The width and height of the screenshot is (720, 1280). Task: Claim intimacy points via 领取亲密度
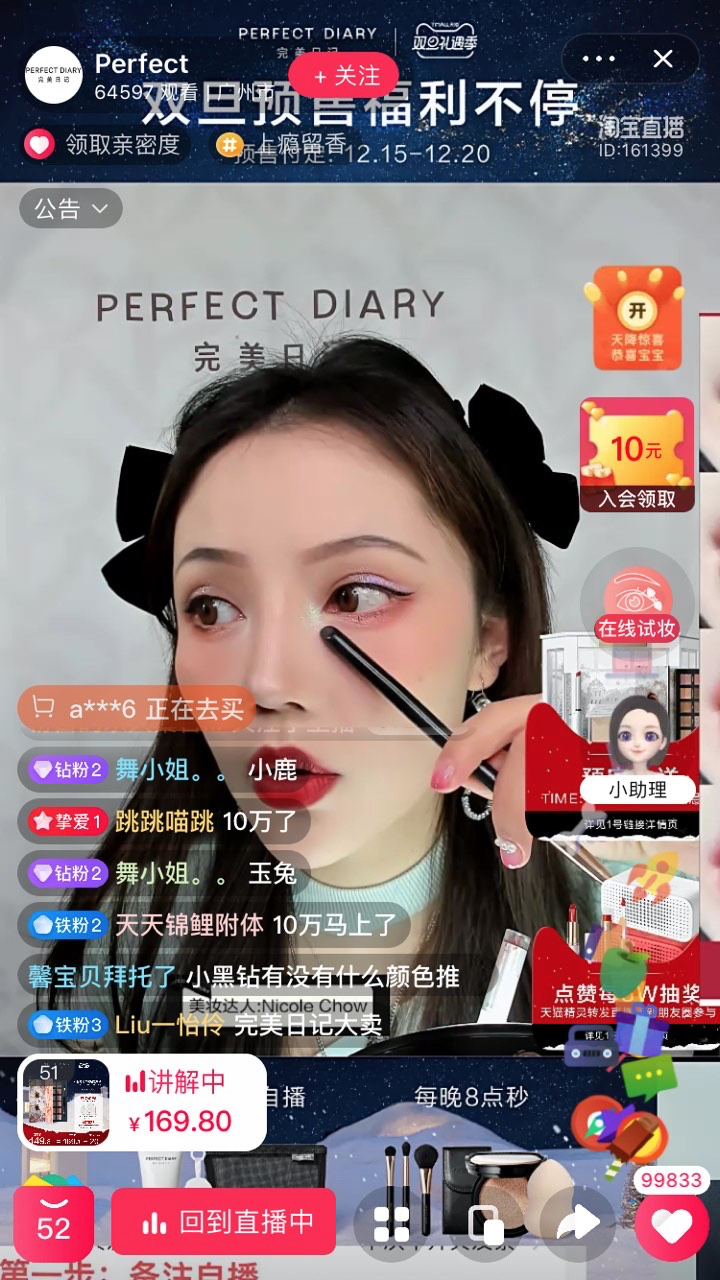click(x=105, y=145)
